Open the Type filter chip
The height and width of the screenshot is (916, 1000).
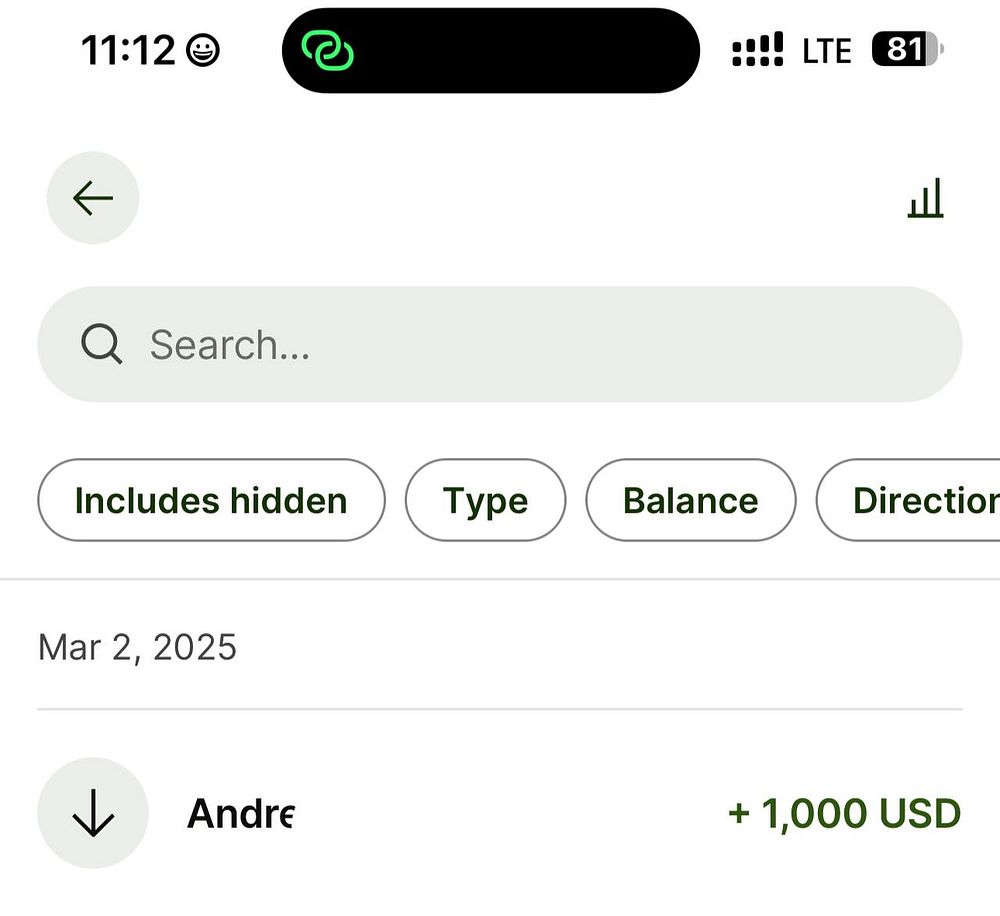(485, 500)
